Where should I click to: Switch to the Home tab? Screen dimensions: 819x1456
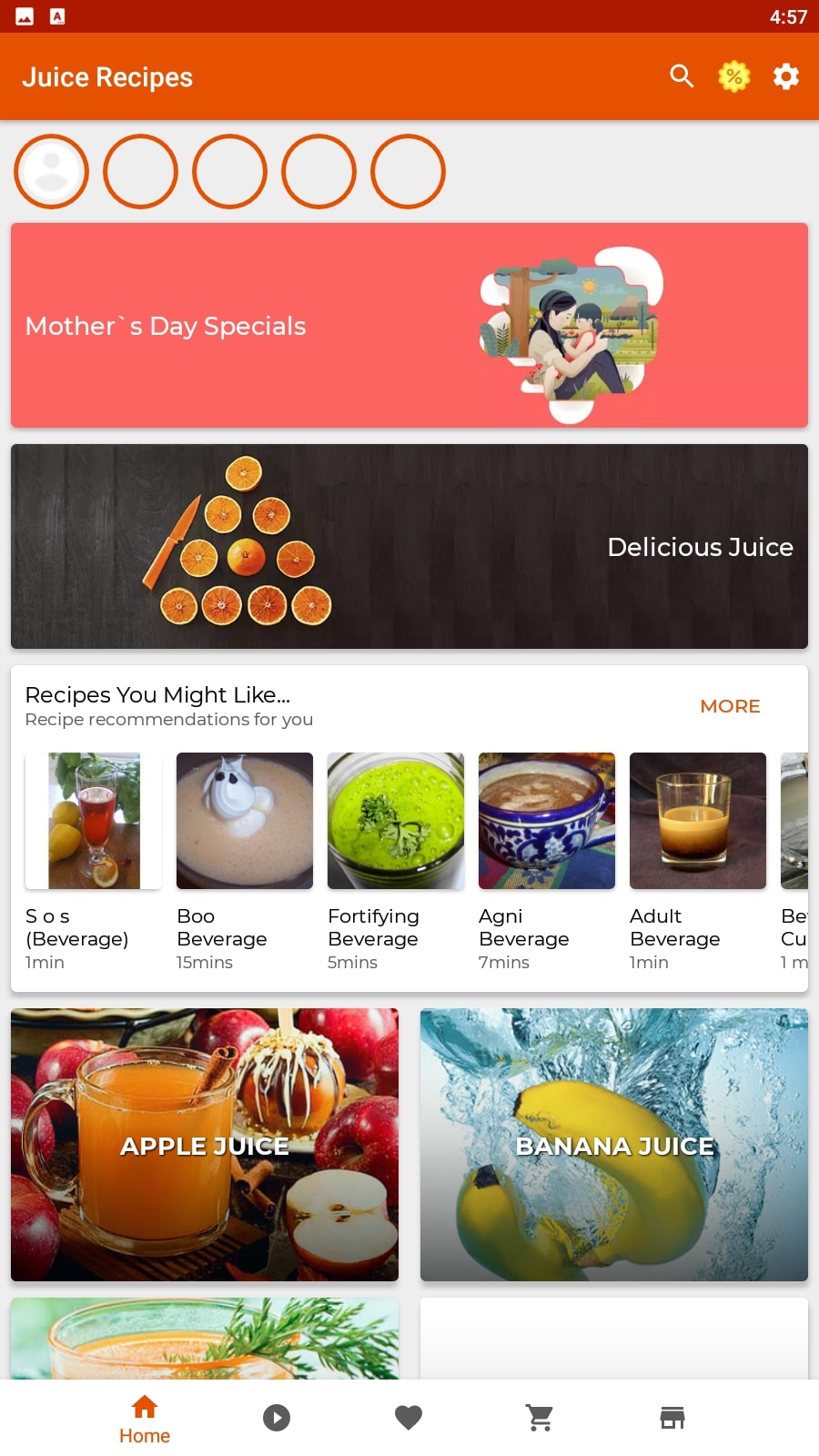(x=145, y=1419)
